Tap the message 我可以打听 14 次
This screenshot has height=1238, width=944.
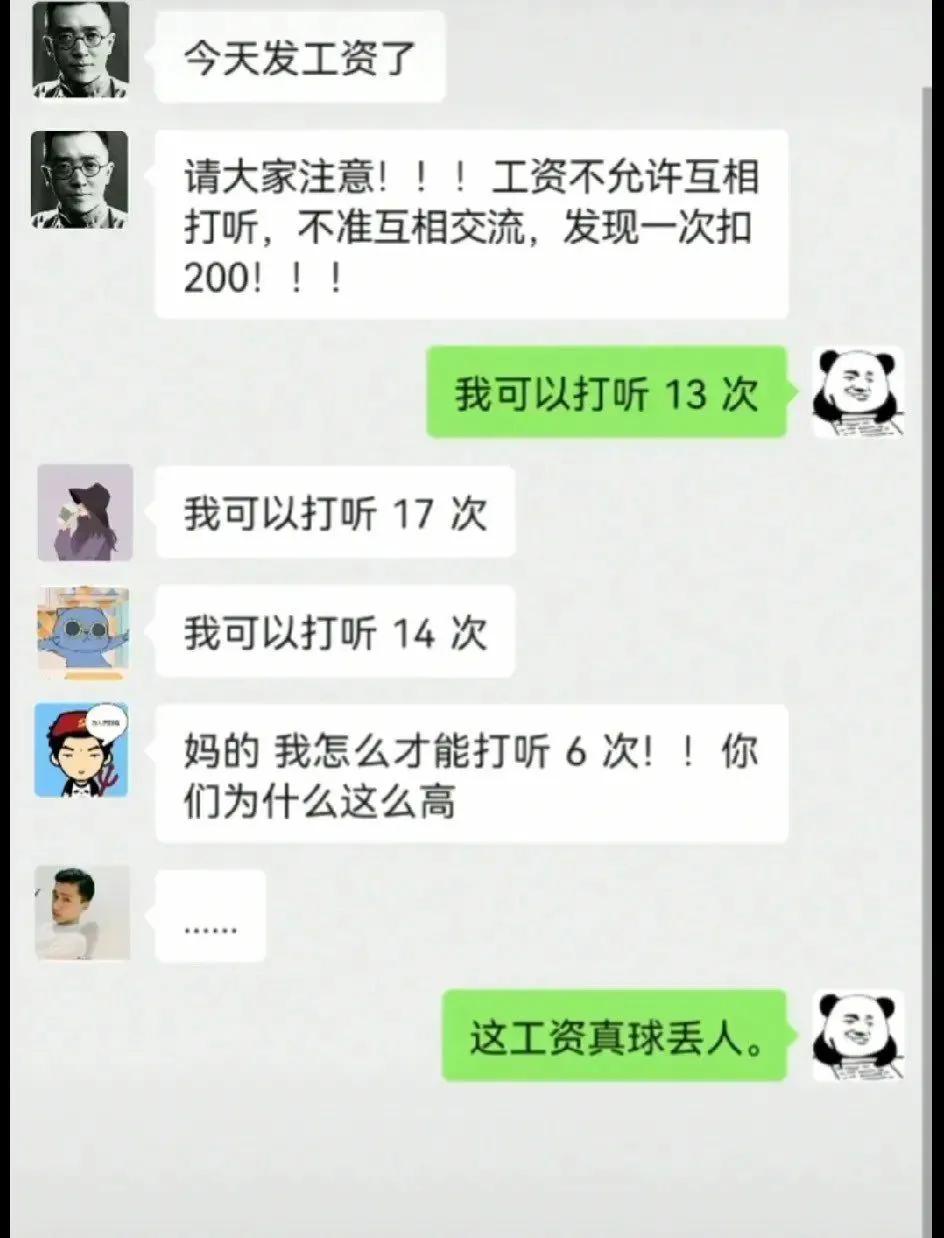pyautogui.click(x=334, y=631)
